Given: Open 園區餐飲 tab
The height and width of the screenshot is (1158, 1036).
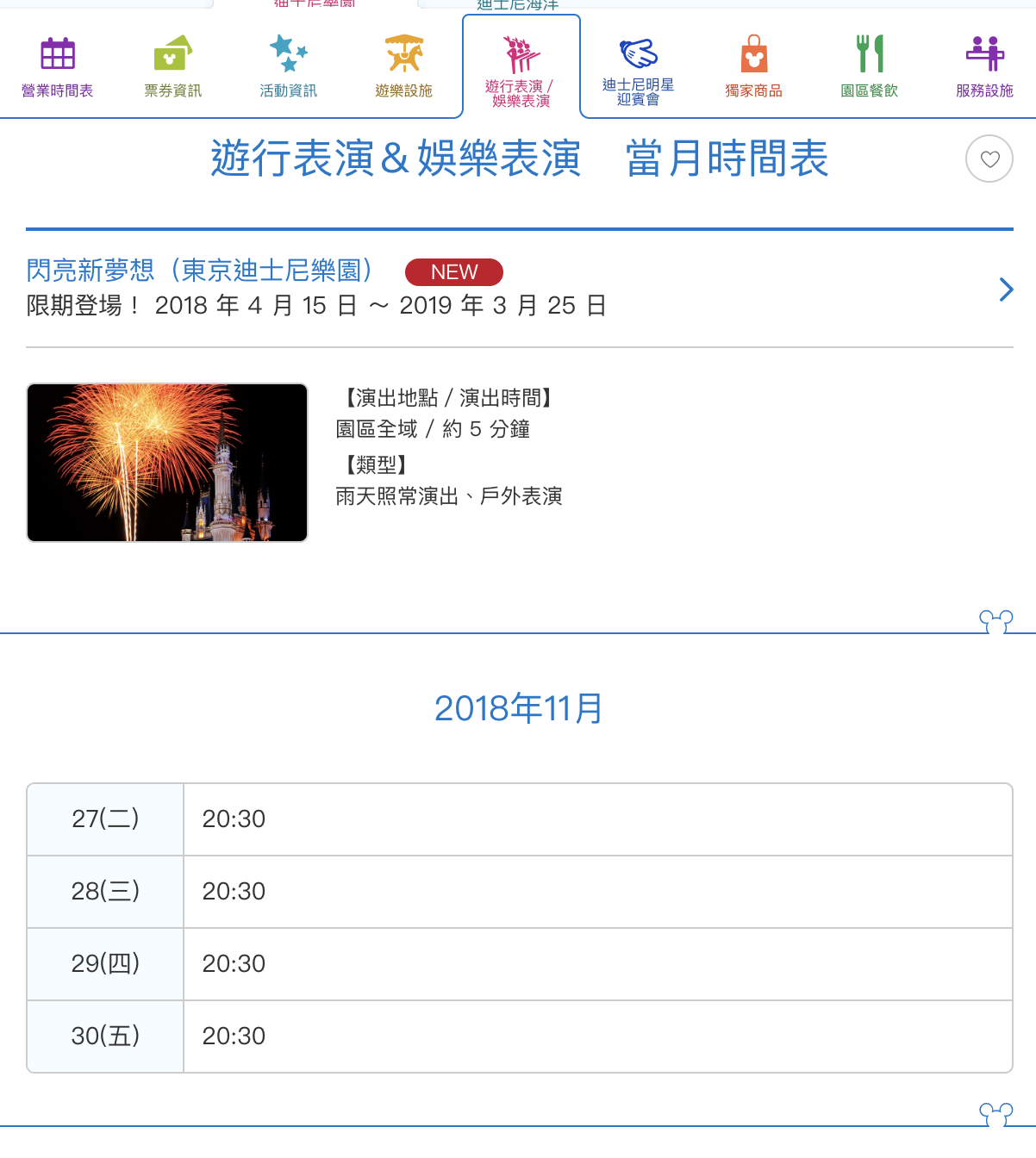Looking at the screenshot, I should pyautogui.click(x=870, y=68).
